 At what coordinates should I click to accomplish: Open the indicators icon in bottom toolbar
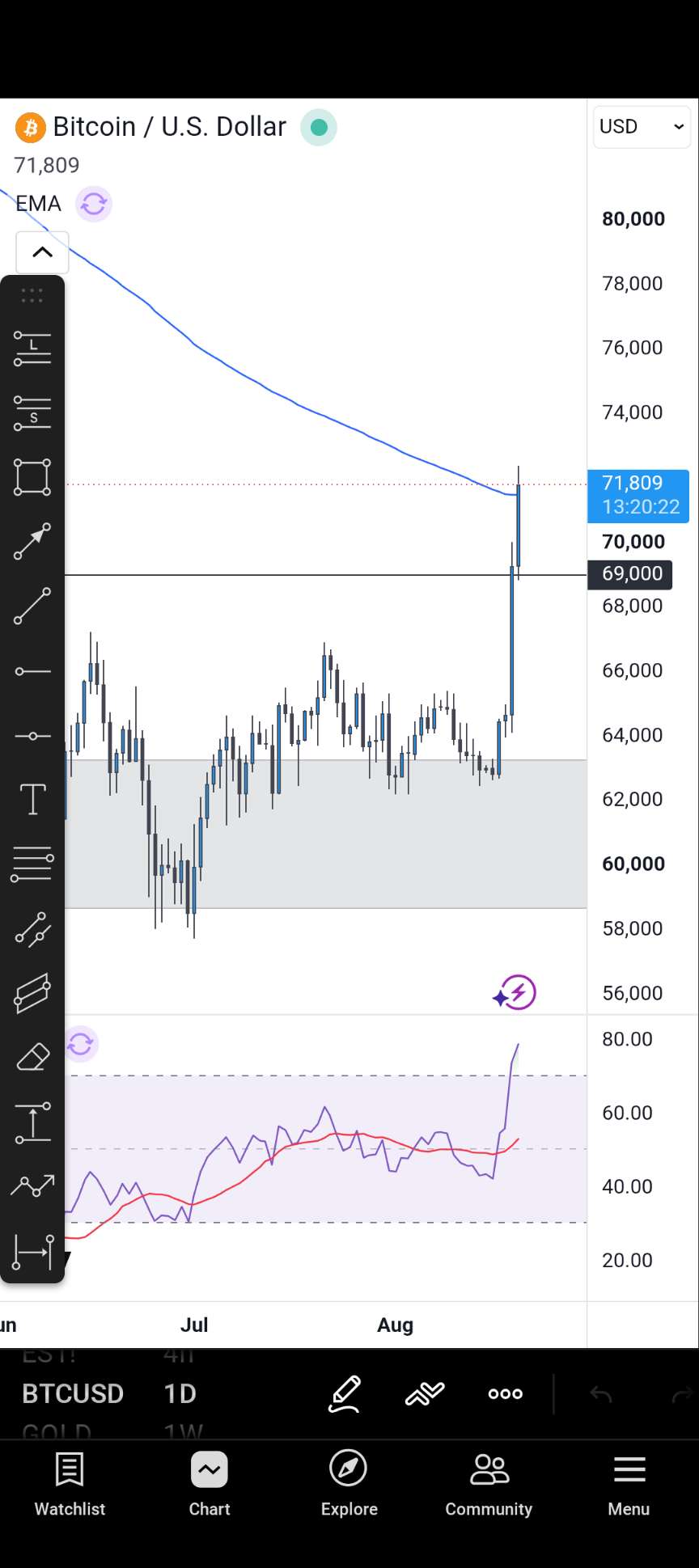425,1393
